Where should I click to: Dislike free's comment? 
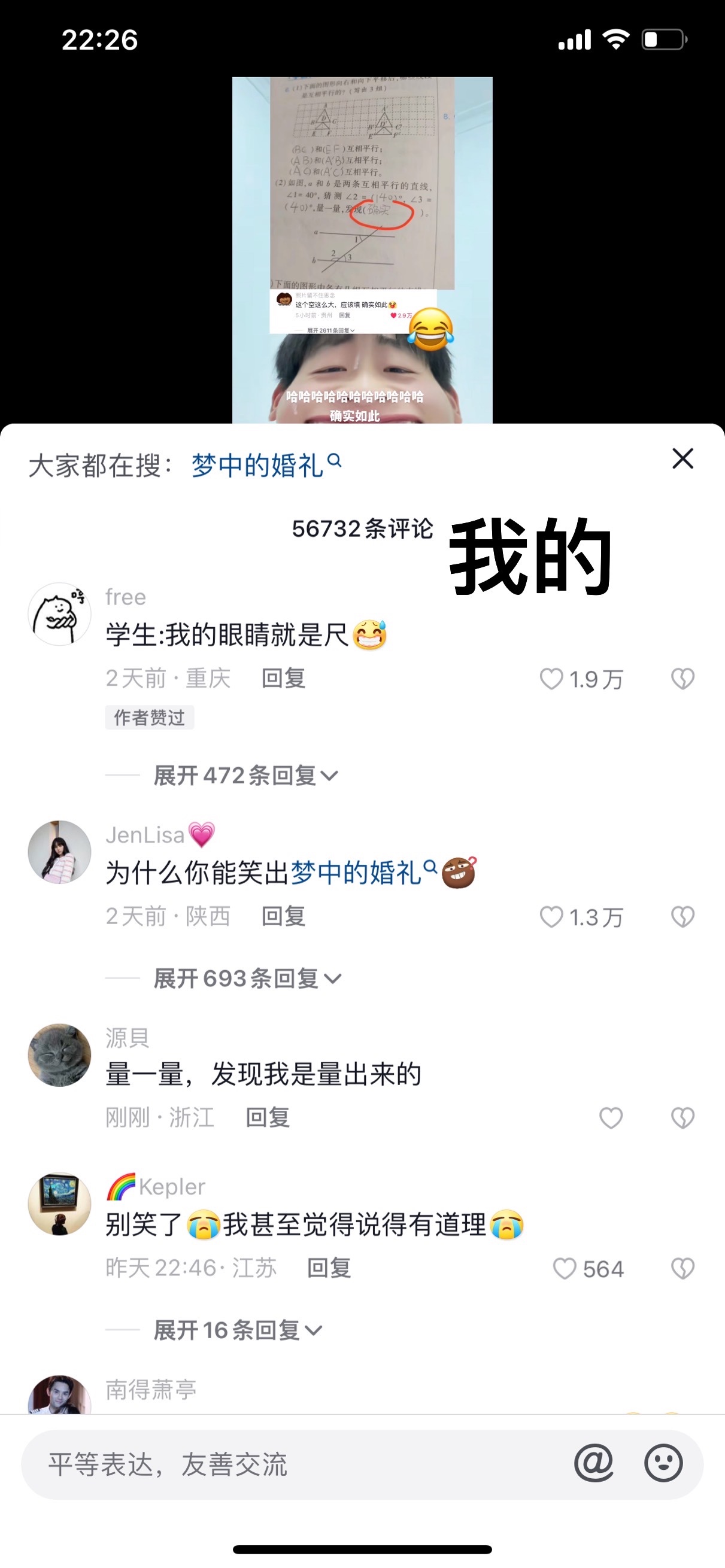click(682, 679)
